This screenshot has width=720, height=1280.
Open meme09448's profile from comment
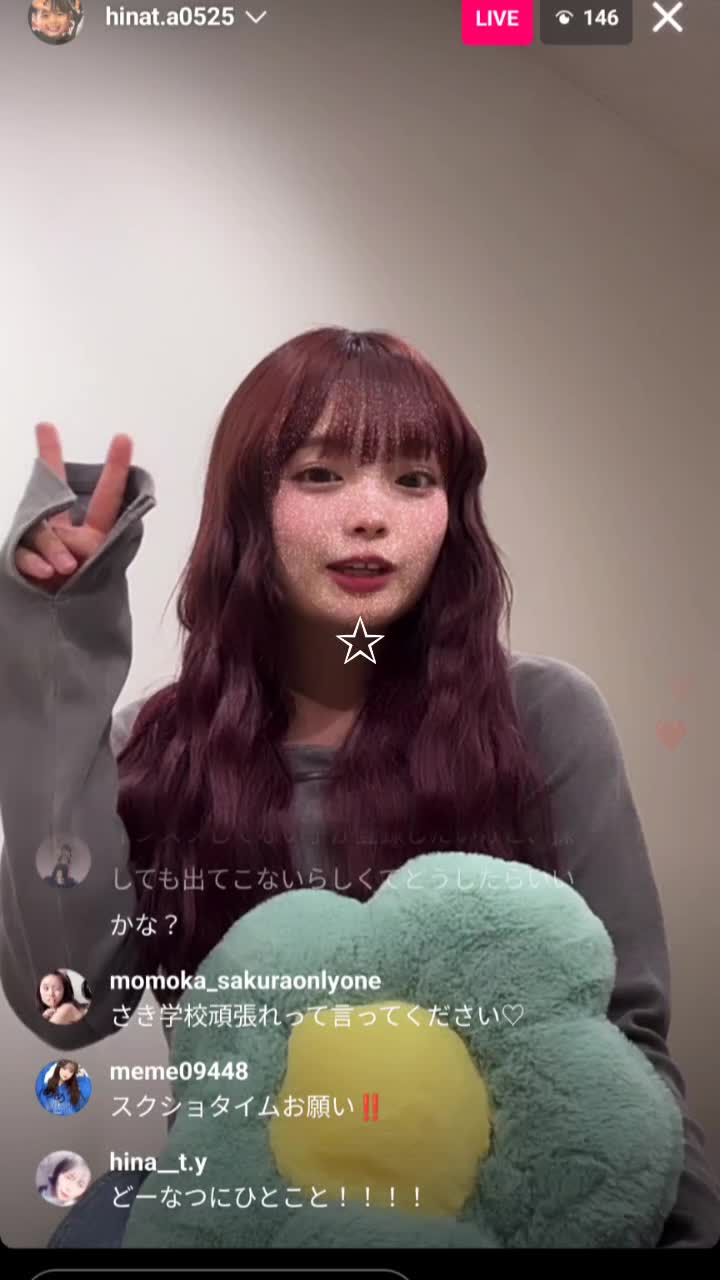coord(64,1087)
